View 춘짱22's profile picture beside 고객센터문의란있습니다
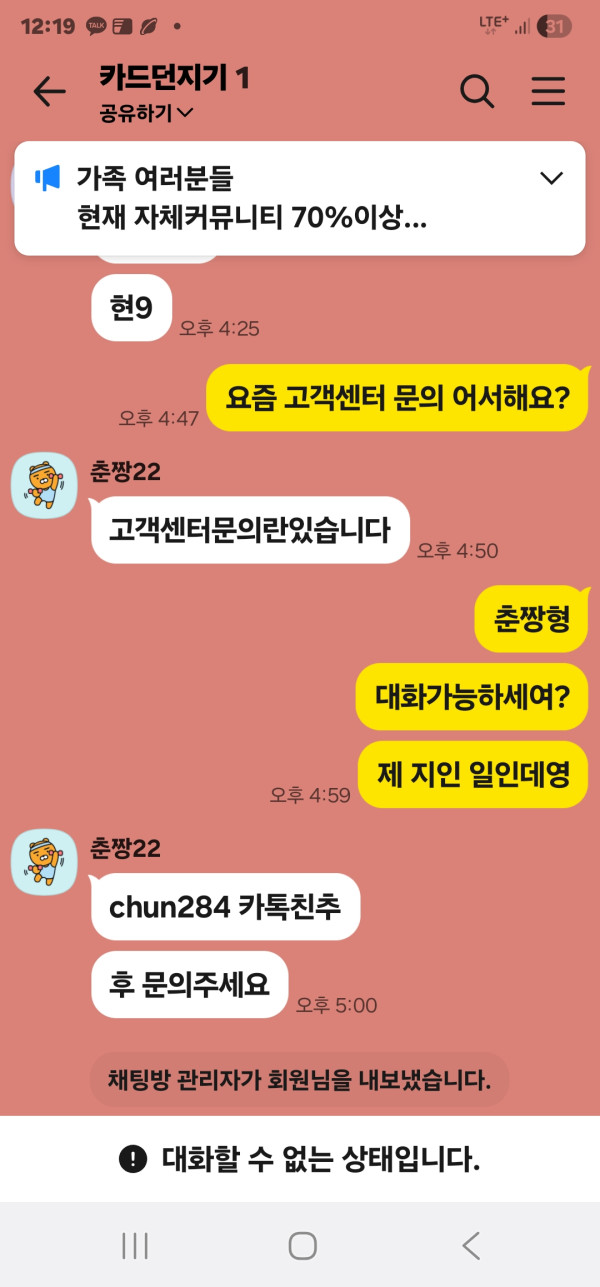This screenshot has height=1287, width=600. coord(44,486)
